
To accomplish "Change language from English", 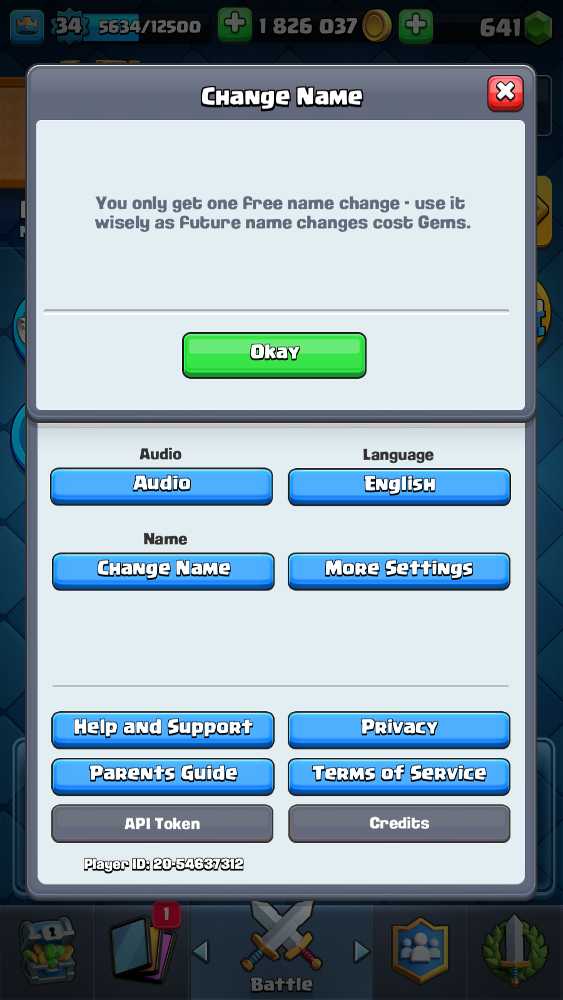I will [399, 487].
